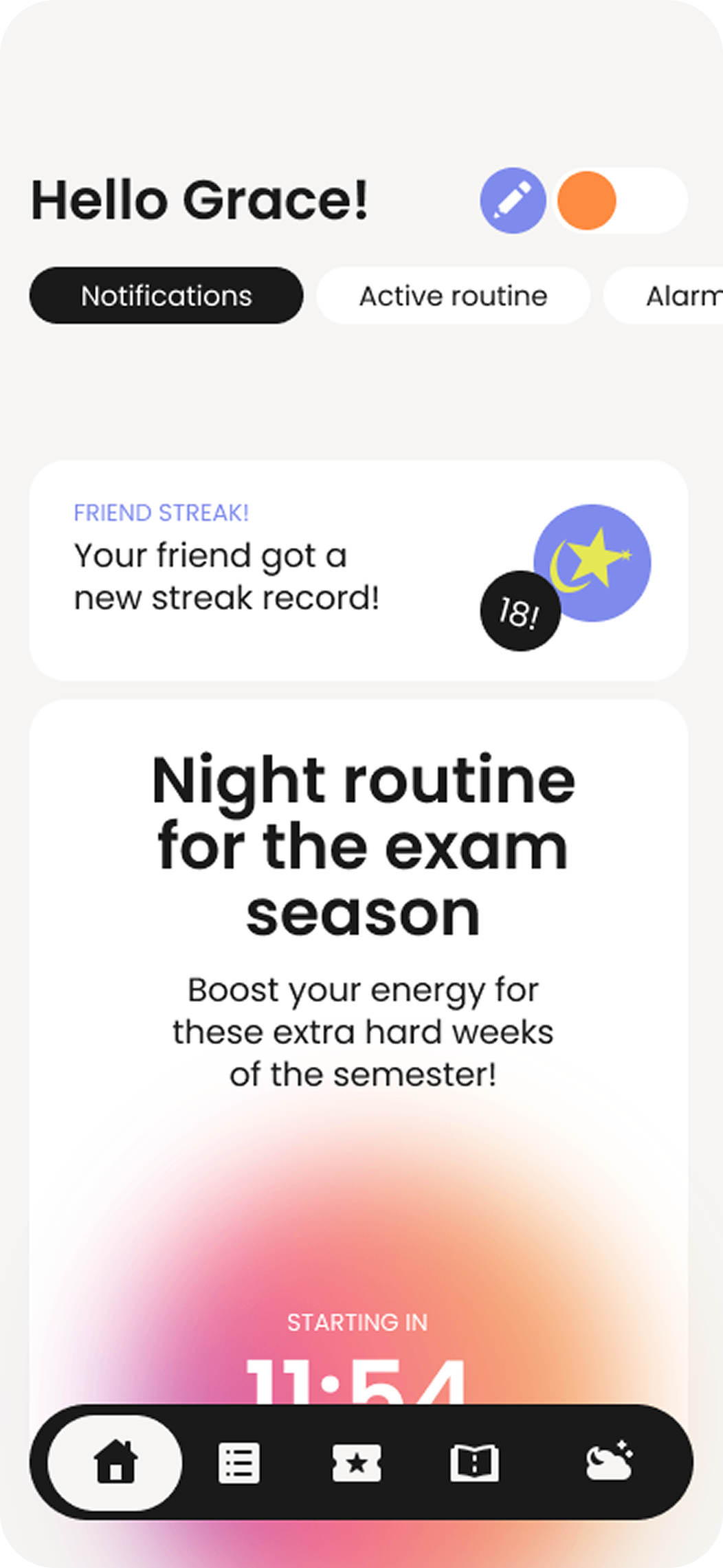Open the star ticket tab
The image size is (723, 1568).
click(357, 1463)
